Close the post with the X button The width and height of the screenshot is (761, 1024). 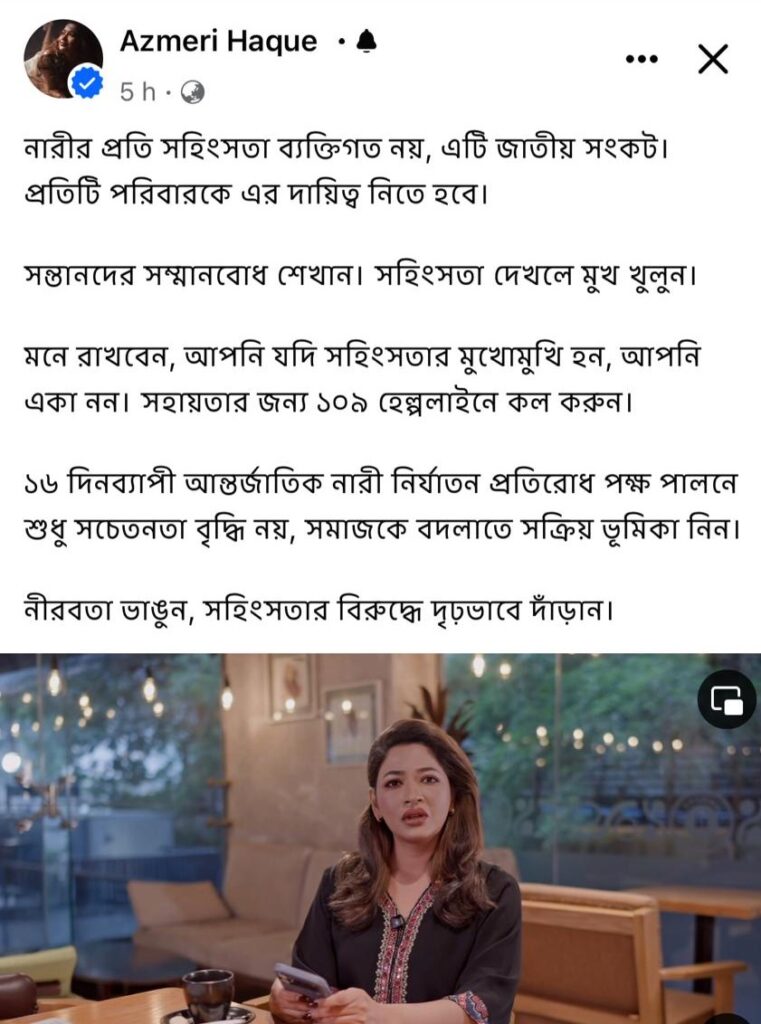[x=712, y=59]
